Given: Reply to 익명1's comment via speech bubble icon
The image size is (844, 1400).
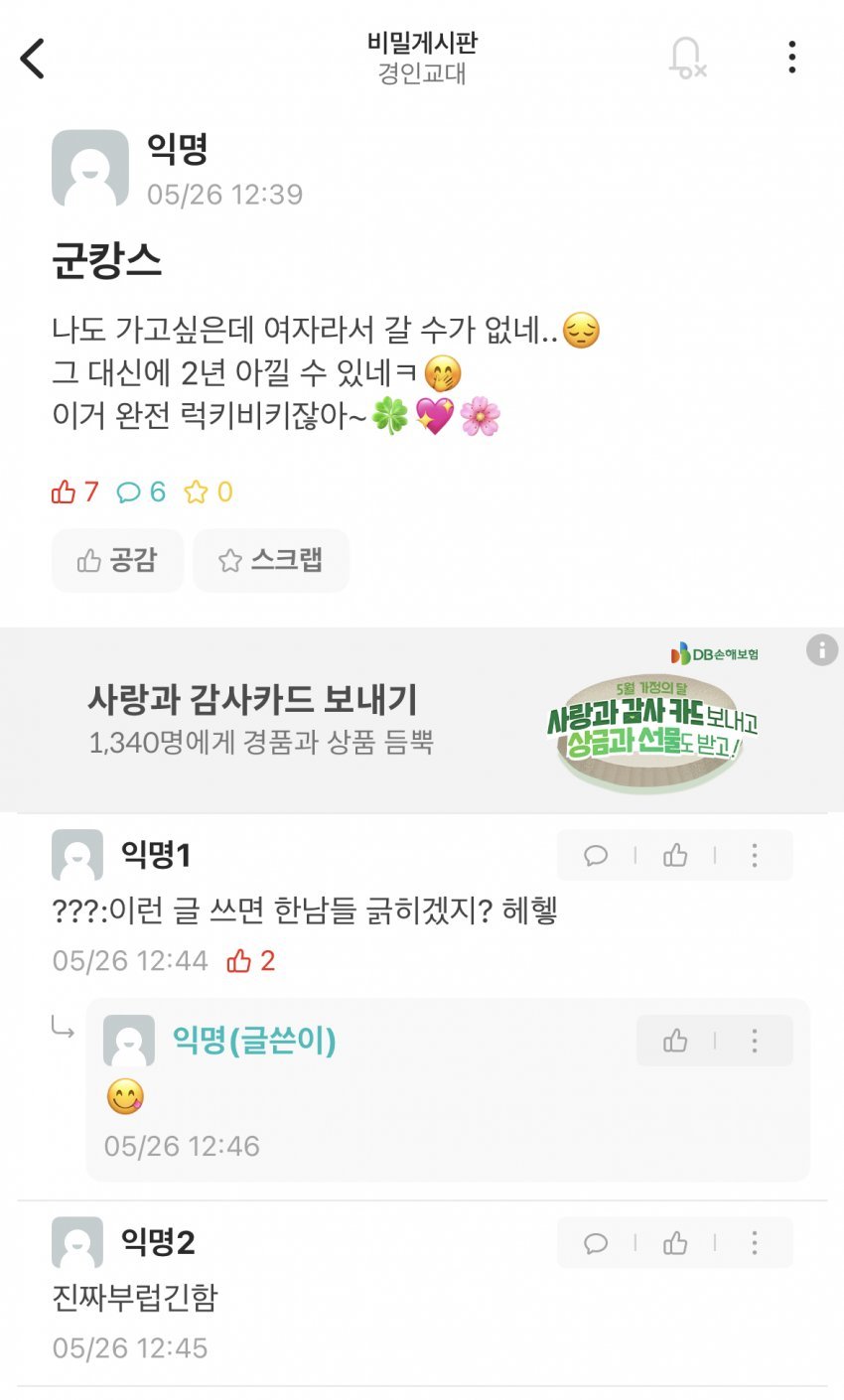Looking at the screenshot, I should point(596,855).
